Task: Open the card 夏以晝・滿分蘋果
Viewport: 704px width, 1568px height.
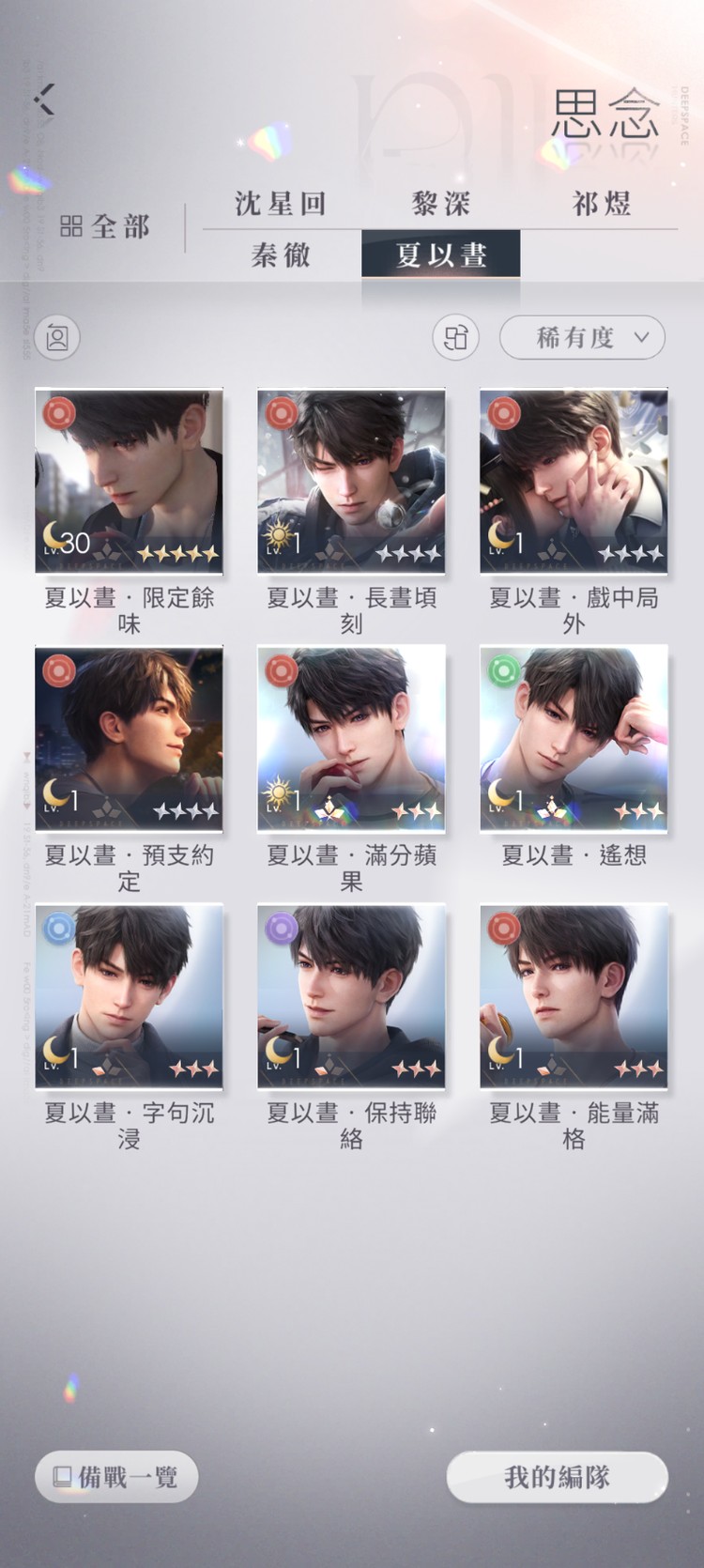Action: [x=351, y=738]
